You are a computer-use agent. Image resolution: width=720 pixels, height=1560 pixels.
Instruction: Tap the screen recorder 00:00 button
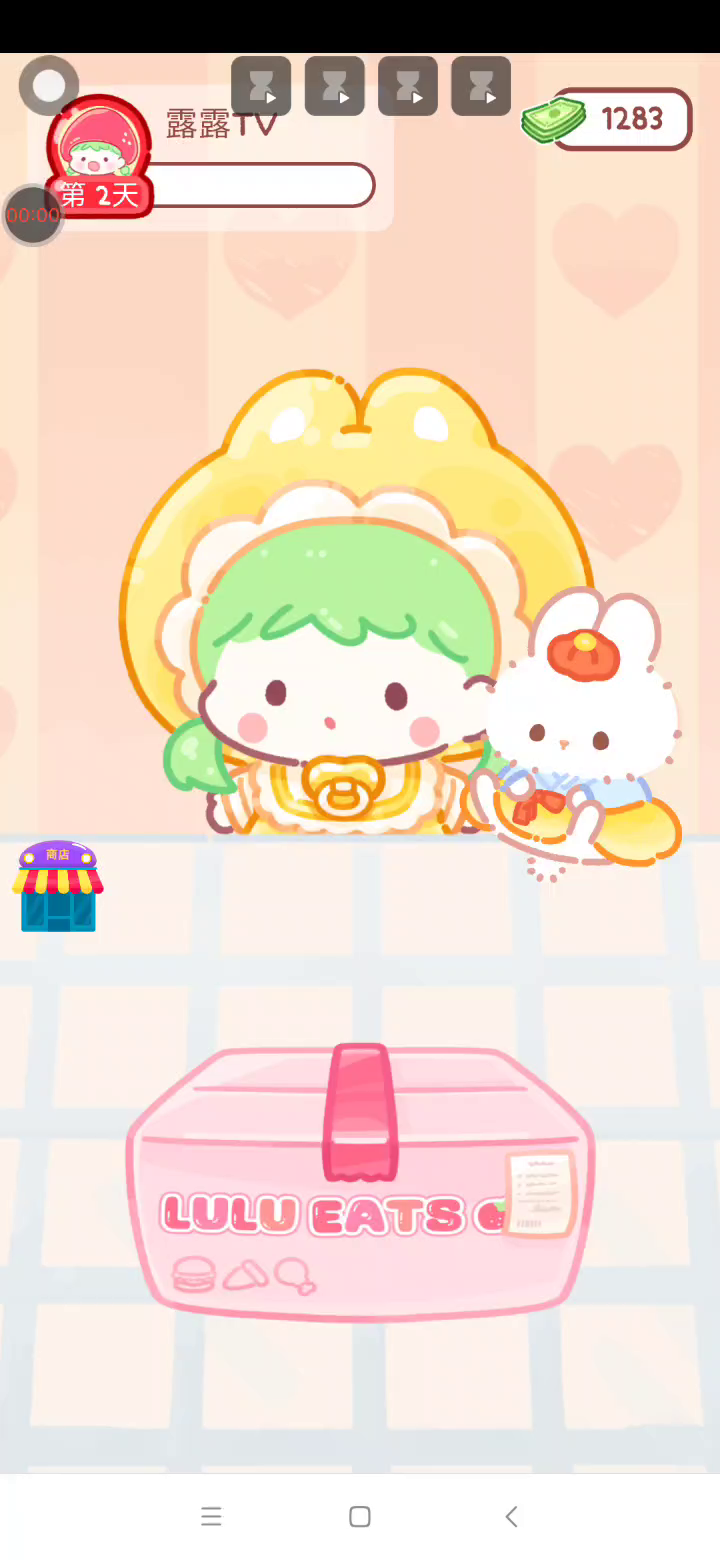click(33, 215)
